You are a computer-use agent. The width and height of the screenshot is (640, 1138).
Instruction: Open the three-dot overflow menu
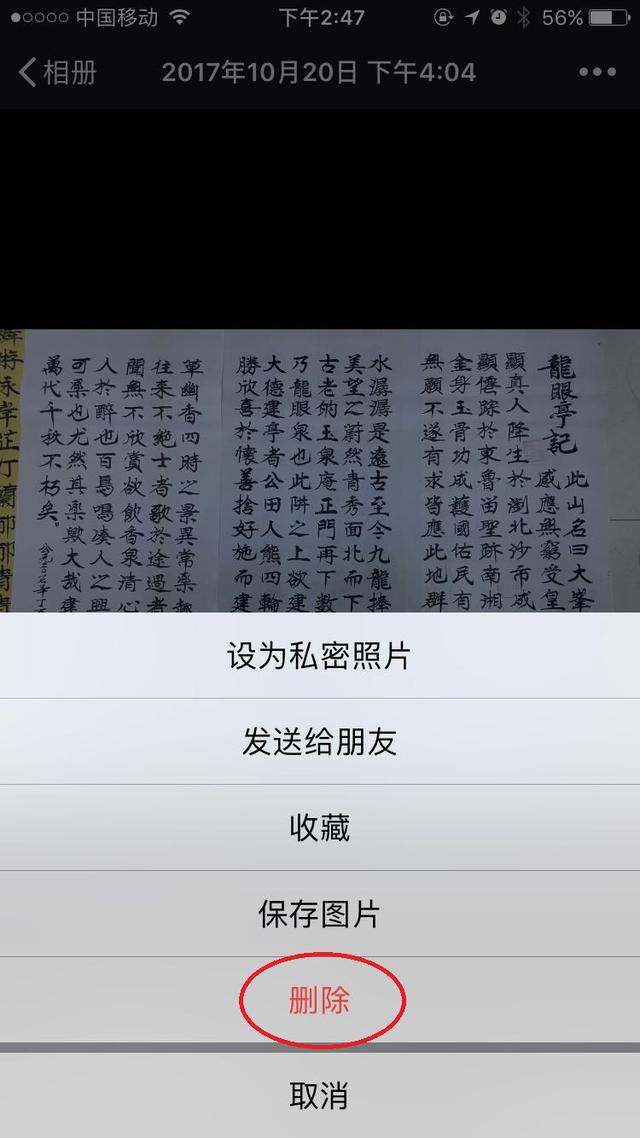coord(597,72)
